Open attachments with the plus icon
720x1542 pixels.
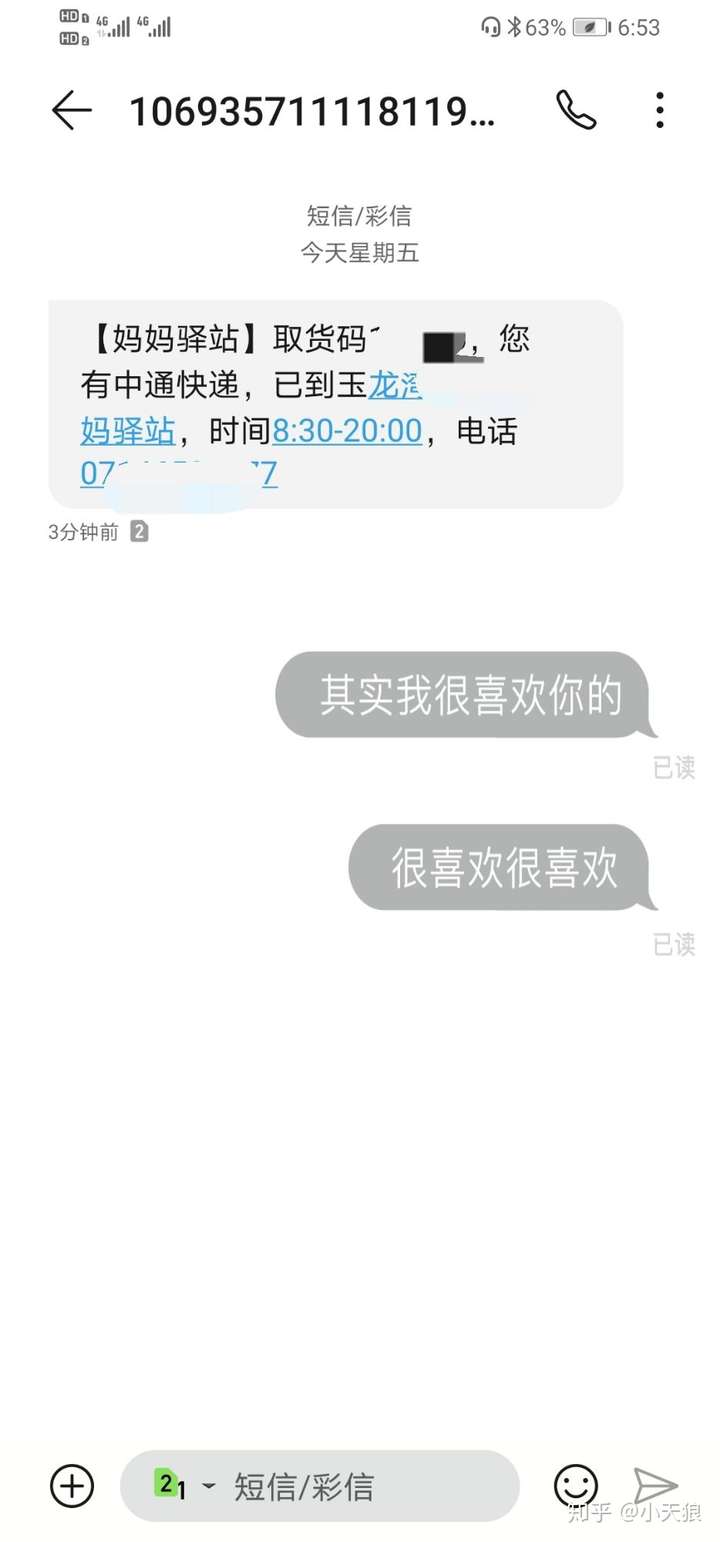[71, 1487]
